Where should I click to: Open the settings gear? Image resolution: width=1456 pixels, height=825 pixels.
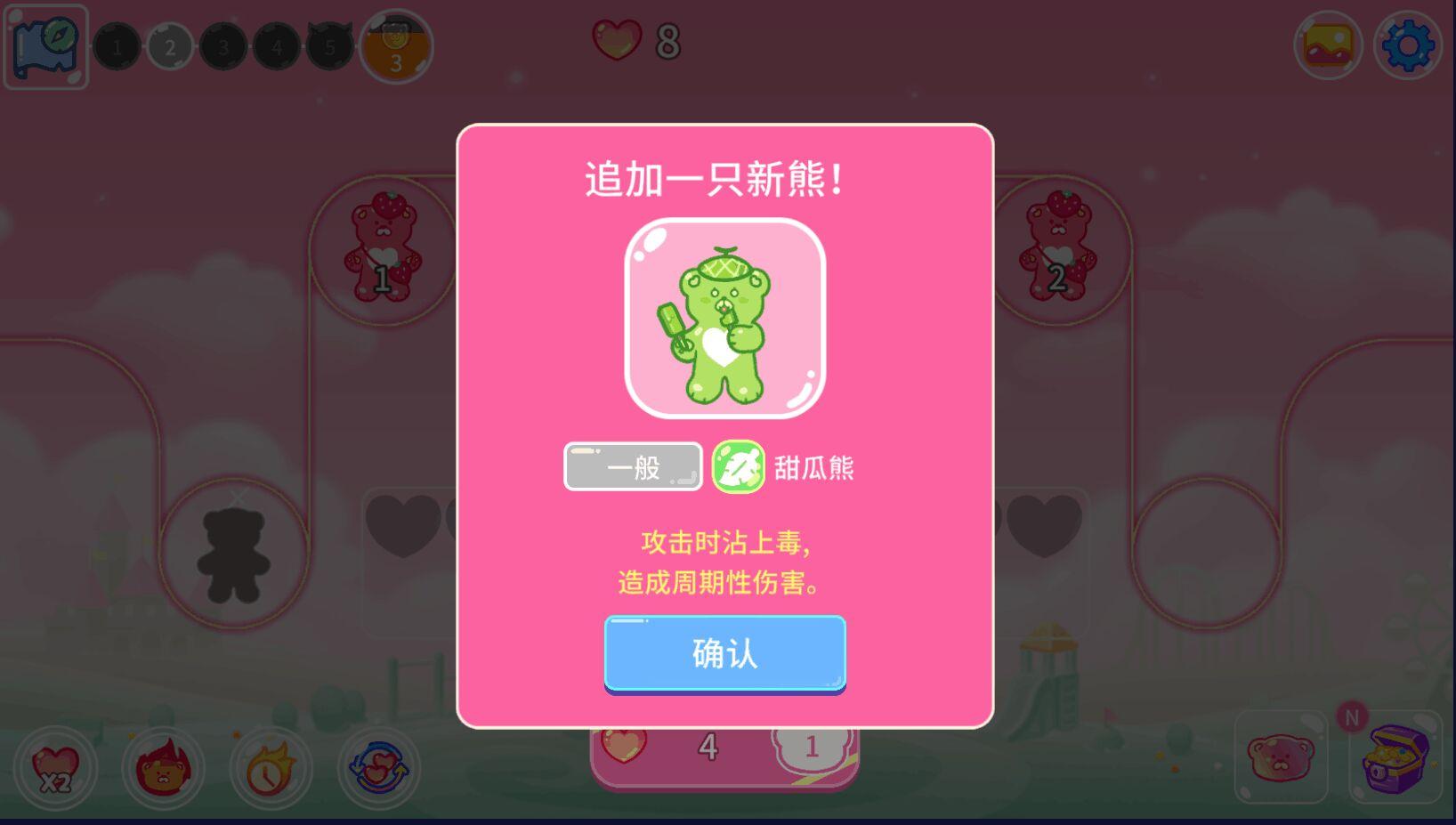pyautogui.click(x=1407, y=44)
